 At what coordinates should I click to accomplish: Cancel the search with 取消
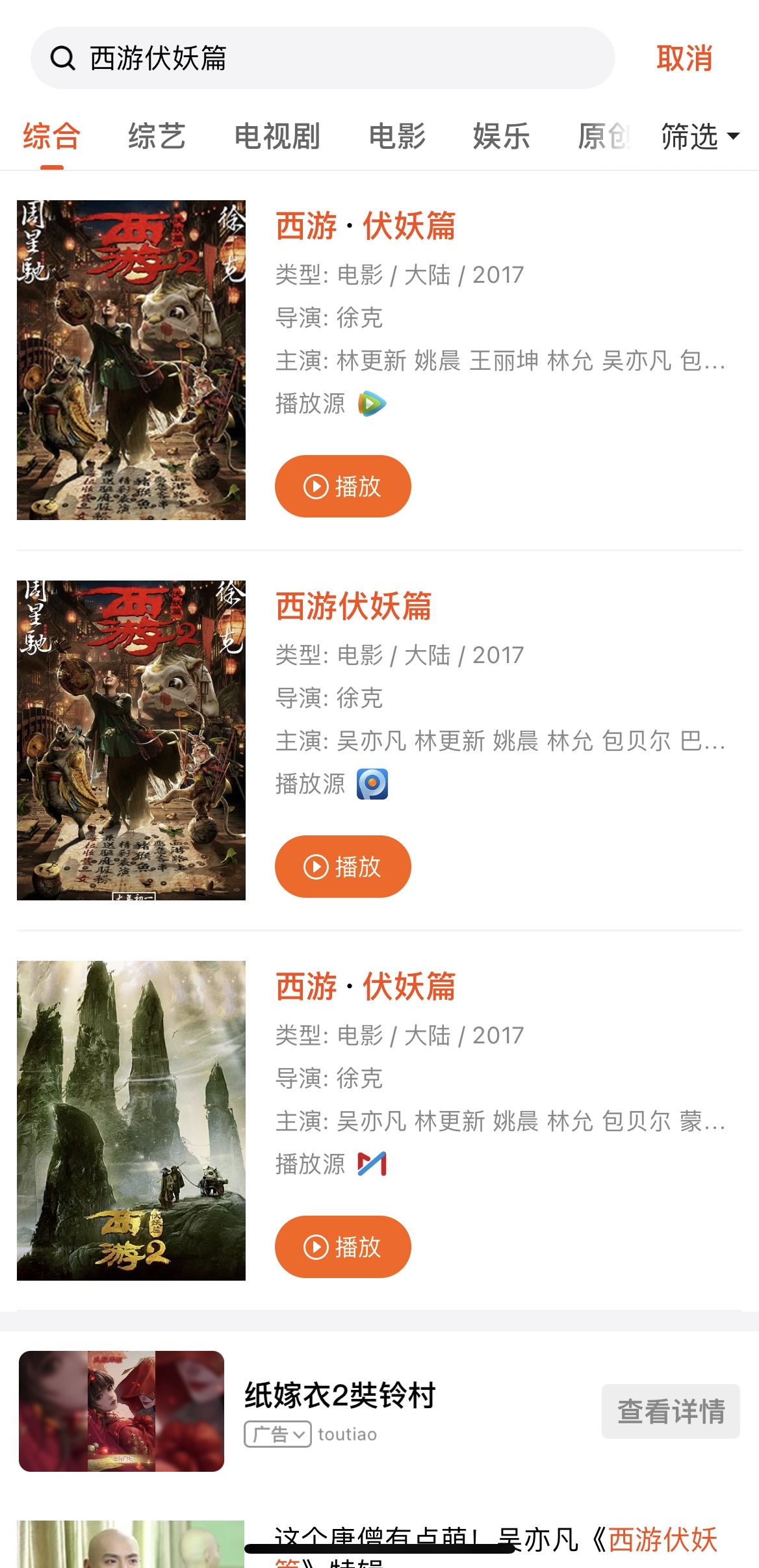[684, 58]
